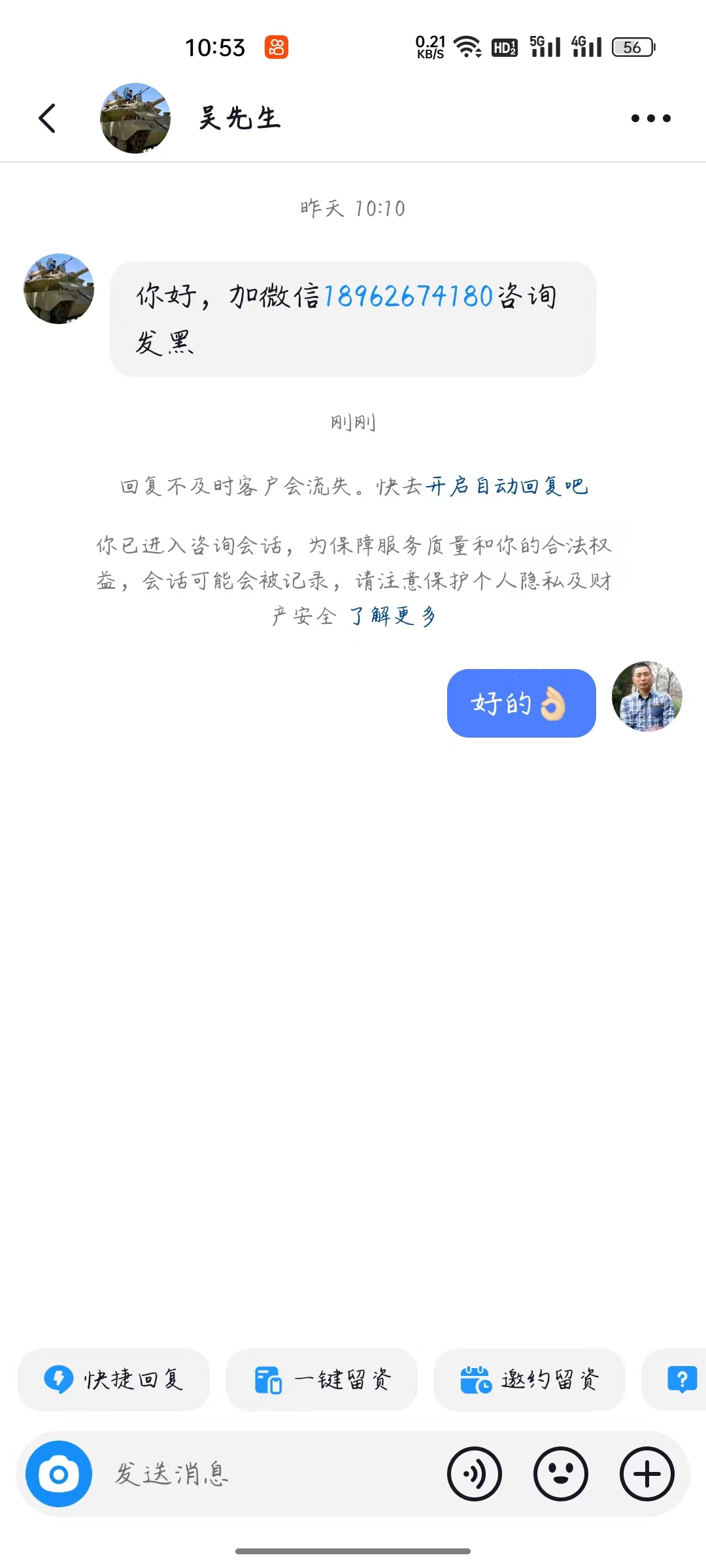The height and width of the screenshot is (1568, 706).
Task: Open 吴先生's profile picture in the header
Action: point(135,118)
